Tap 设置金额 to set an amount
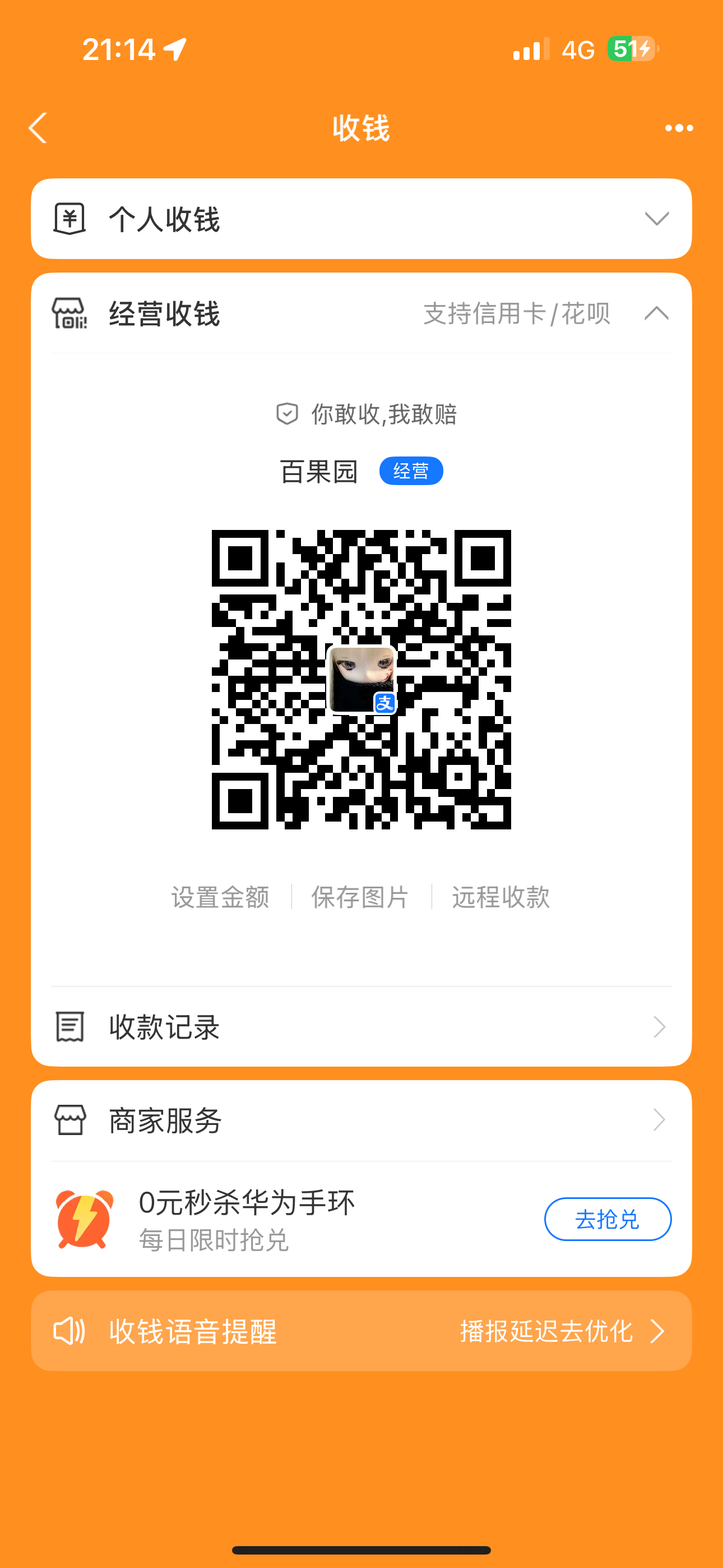723x1568 pixels. coord(220,897)
